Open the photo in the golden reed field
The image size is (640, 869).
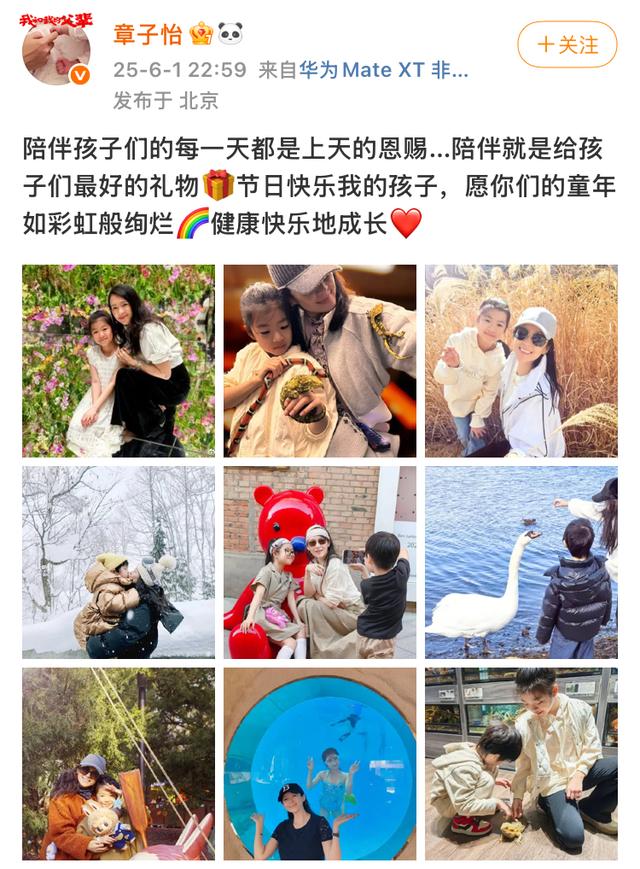coord(521,361)
